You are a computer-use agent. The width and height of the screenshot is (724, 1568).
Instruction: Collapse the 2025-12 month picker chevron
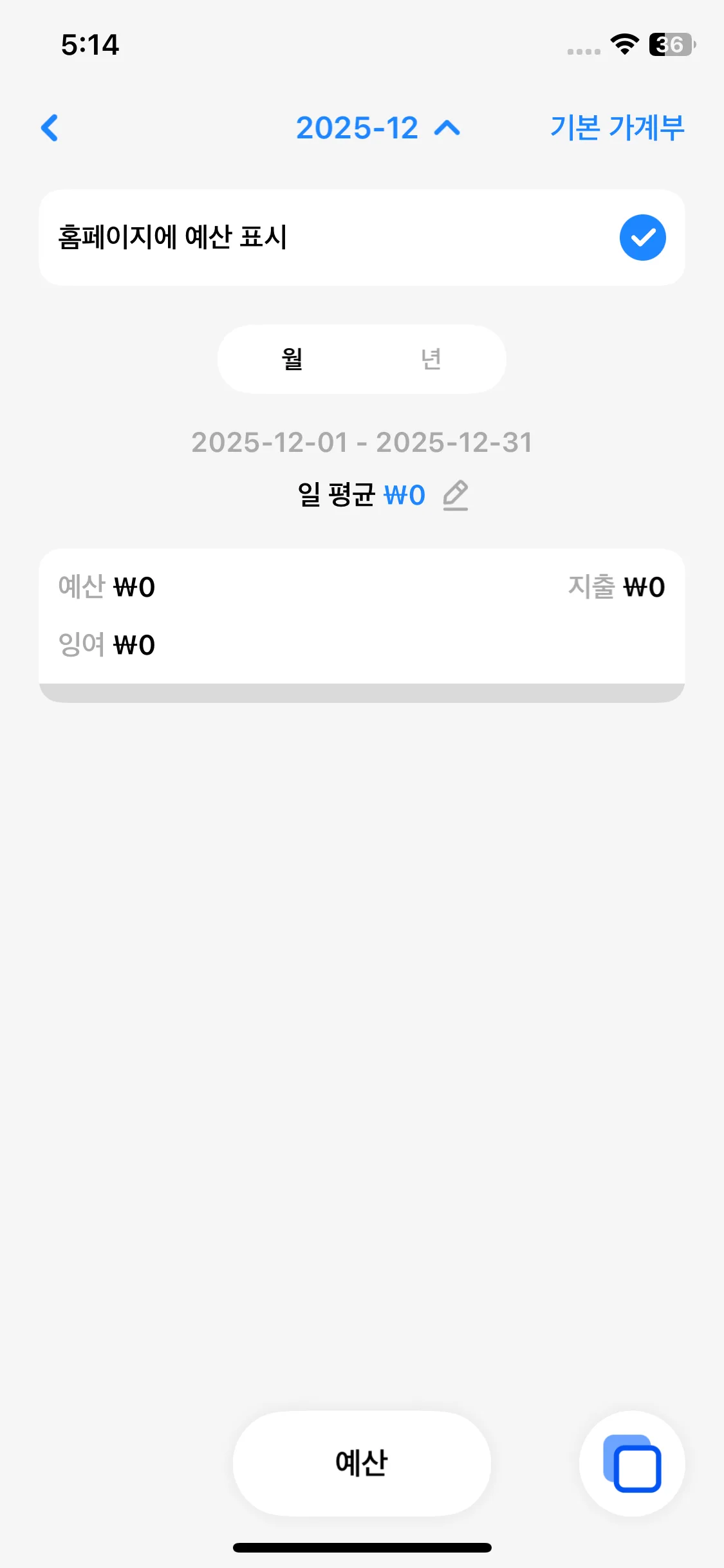[x=447, y=128]
